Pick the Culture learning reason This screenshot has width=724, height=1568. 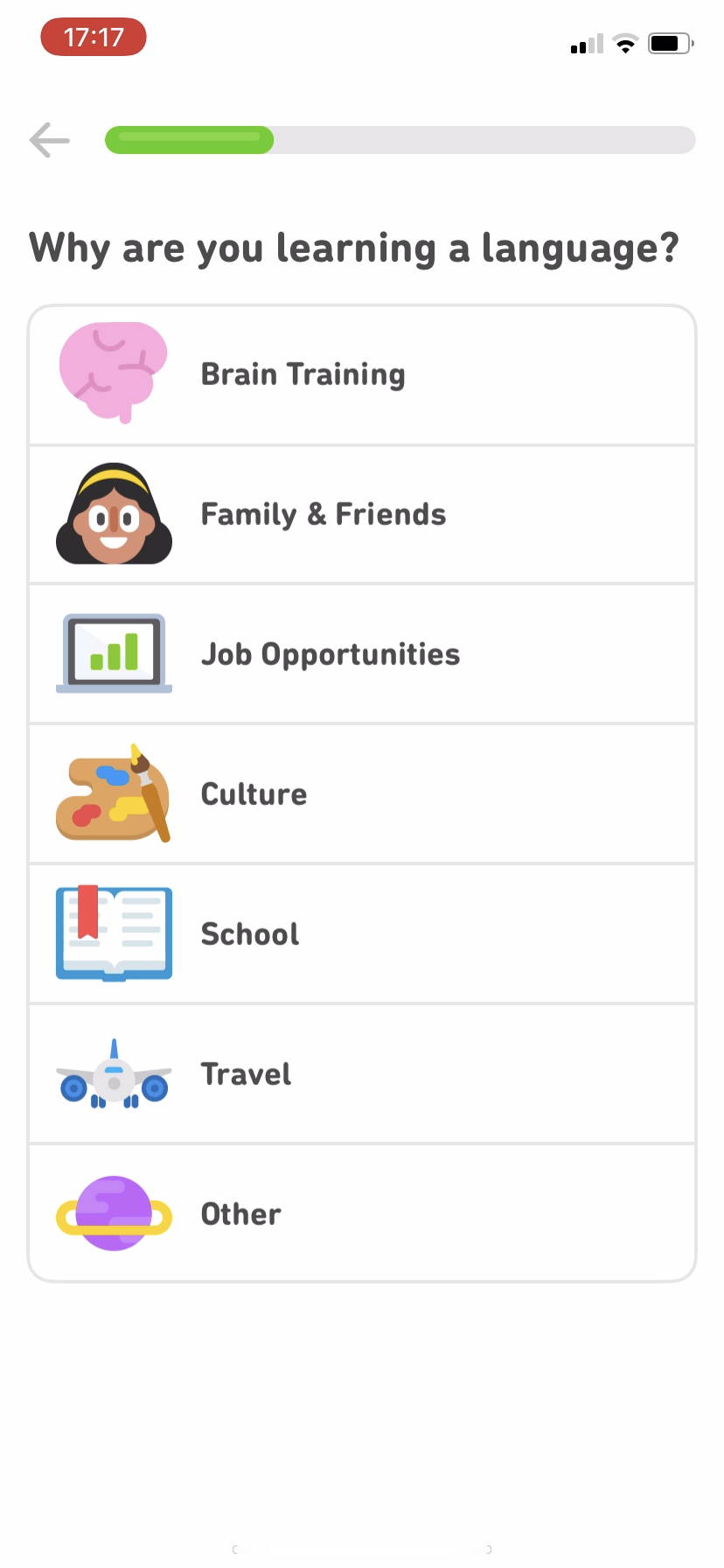tap(361, 794)
